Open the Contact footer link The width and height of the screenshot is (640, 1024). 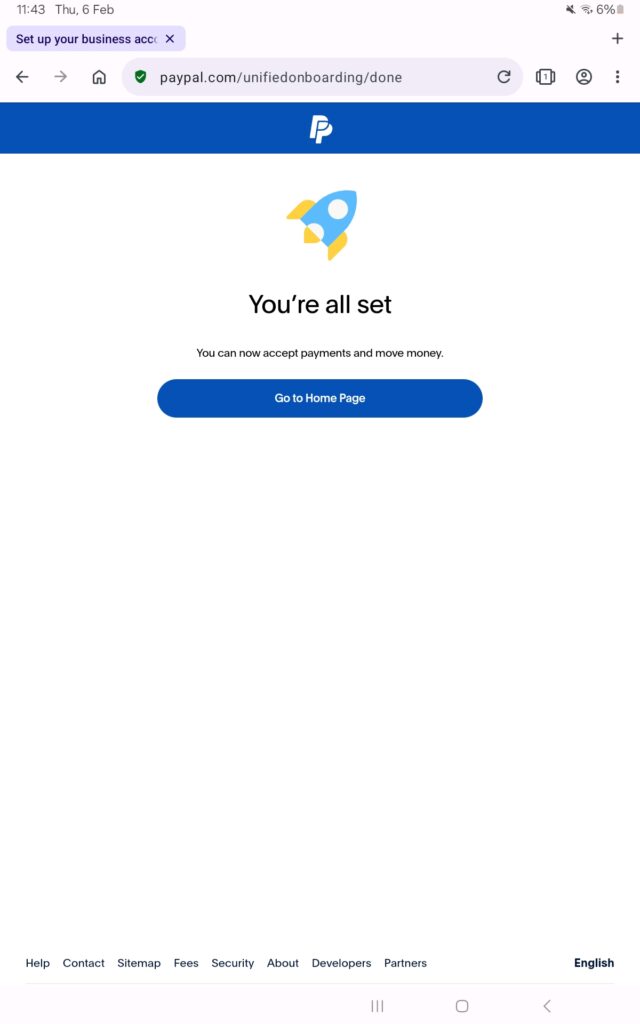tap(84, 963)
